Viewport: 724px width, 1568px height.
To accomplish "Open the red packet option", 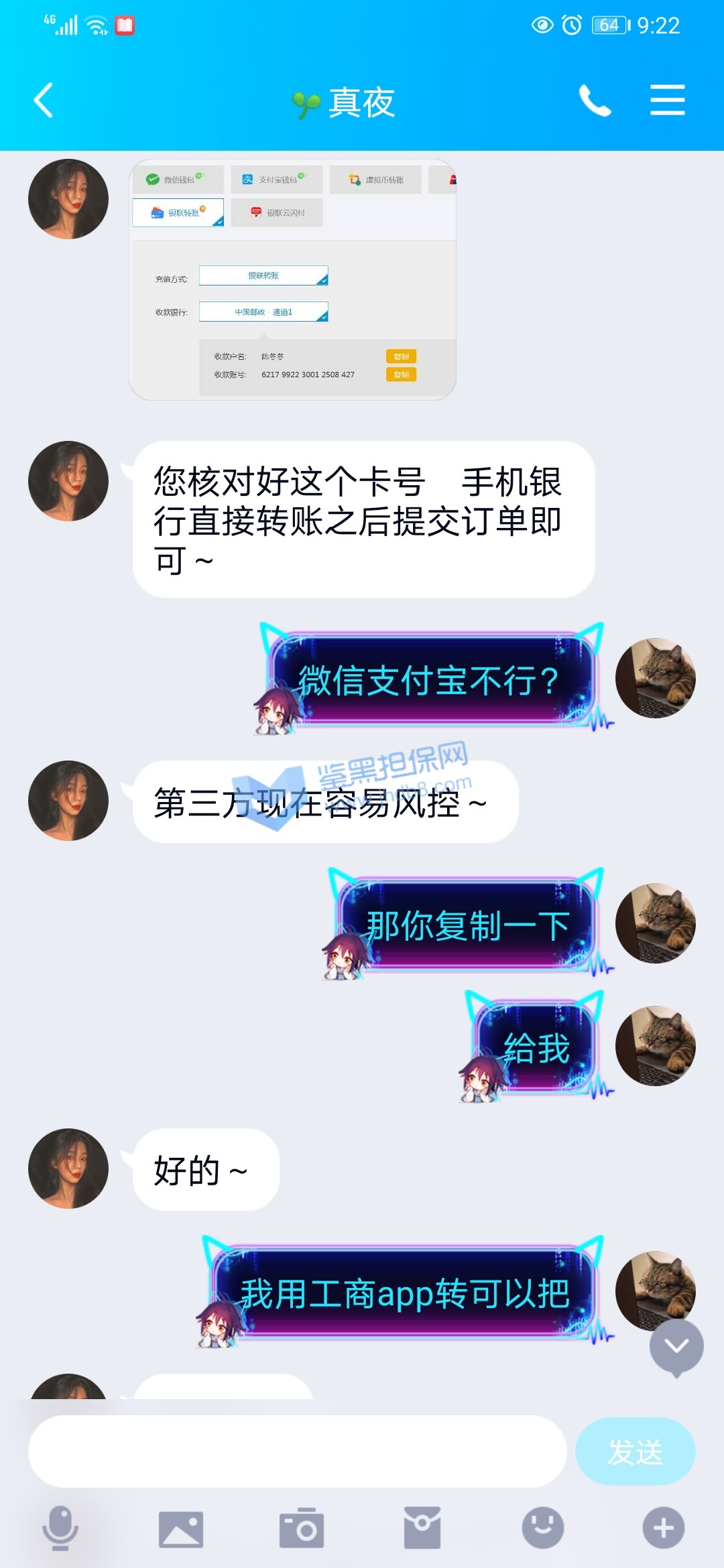I will pyautogui.click(x=422, y=1528).
